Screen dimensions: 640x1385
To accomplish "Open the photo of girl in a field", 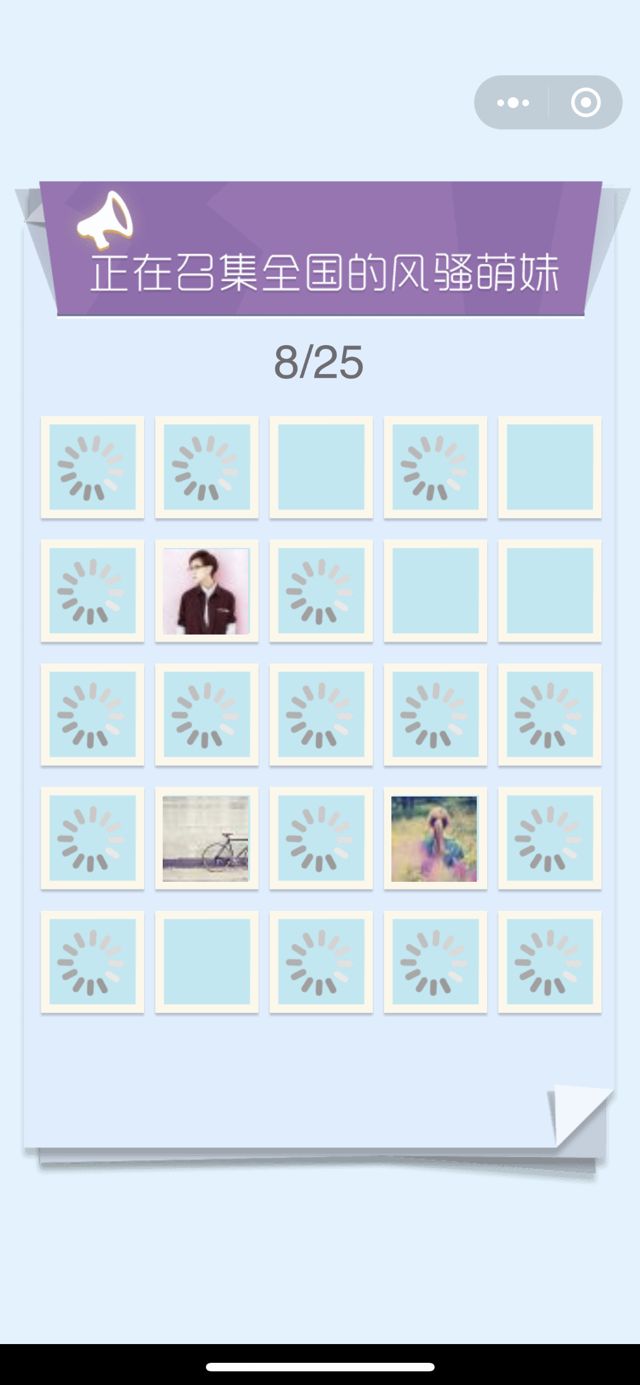I will coord(434,838).
